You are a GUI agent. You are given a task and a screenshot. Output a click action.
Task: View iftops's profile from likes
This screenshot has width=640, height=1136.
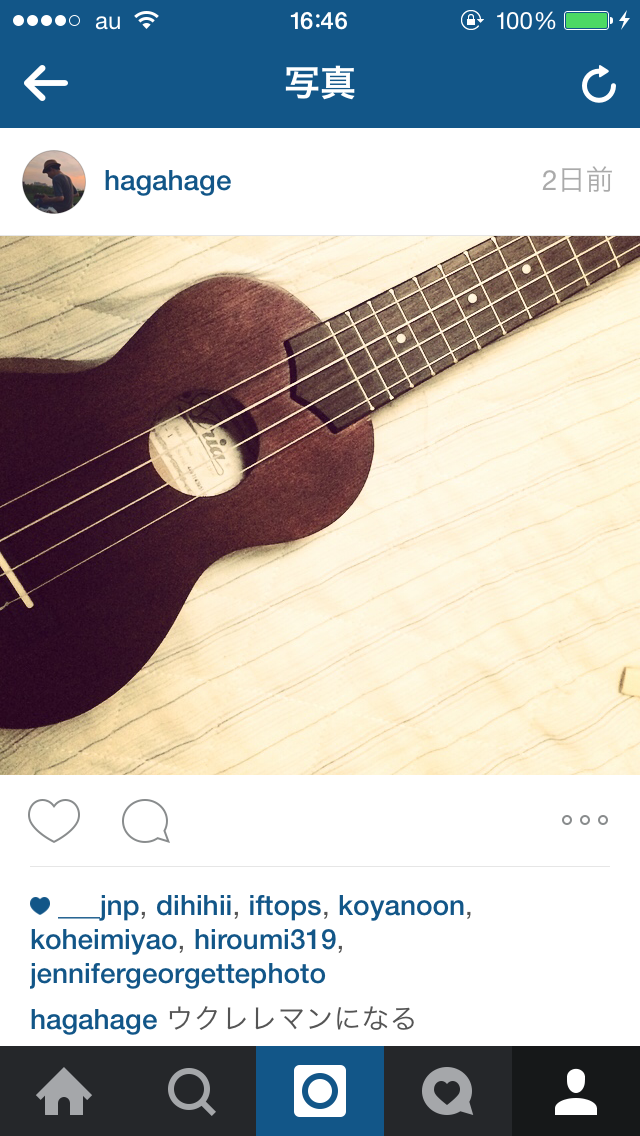tap(285, 907)
